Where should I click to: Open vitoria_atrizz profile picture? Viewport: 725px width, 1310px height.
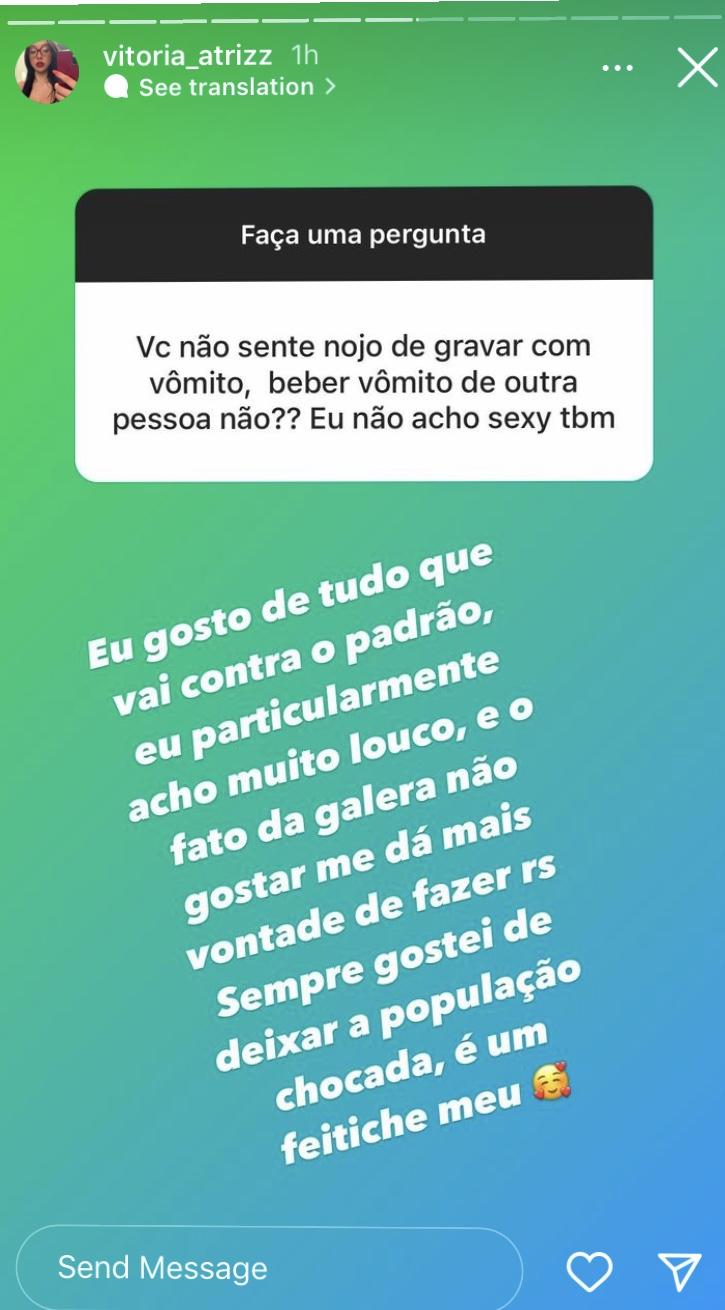pyautogui.click(x=47, y=72)
